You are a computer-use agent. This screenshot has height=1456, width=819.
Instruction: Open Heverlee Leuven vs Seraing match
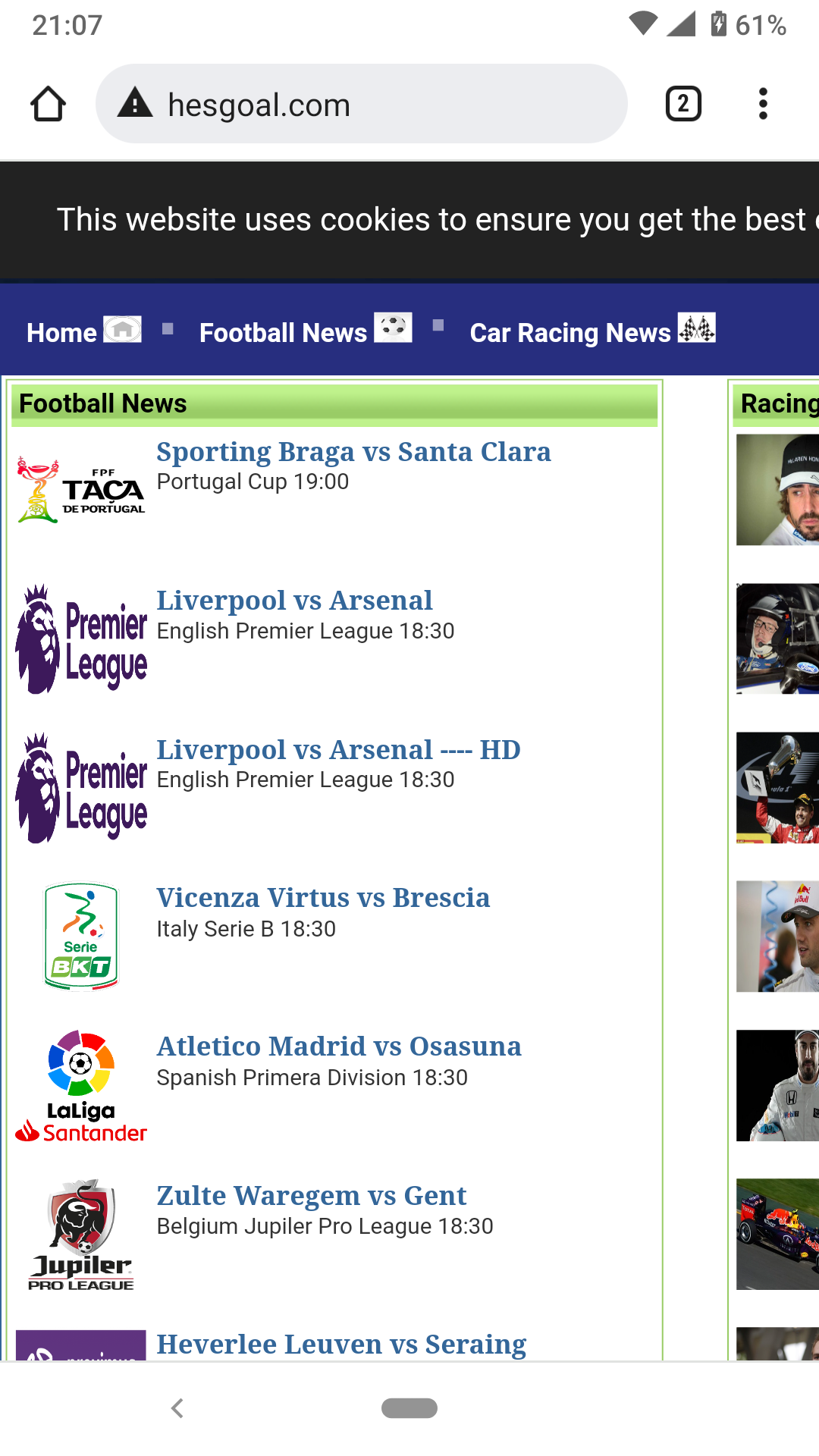(341, 1345)
